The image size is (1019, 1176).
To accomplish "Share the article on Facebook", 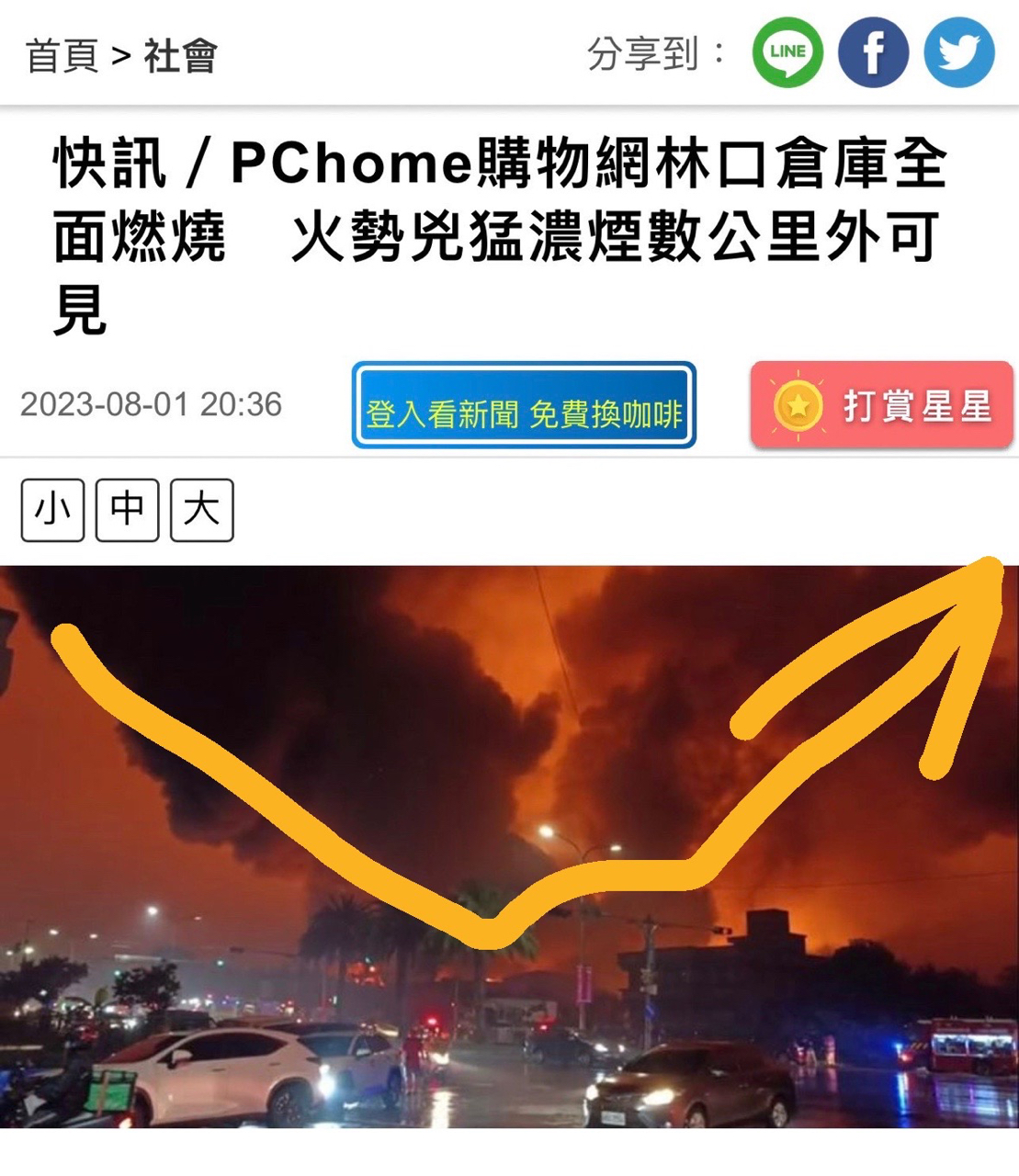I will (x=873, y=53).
